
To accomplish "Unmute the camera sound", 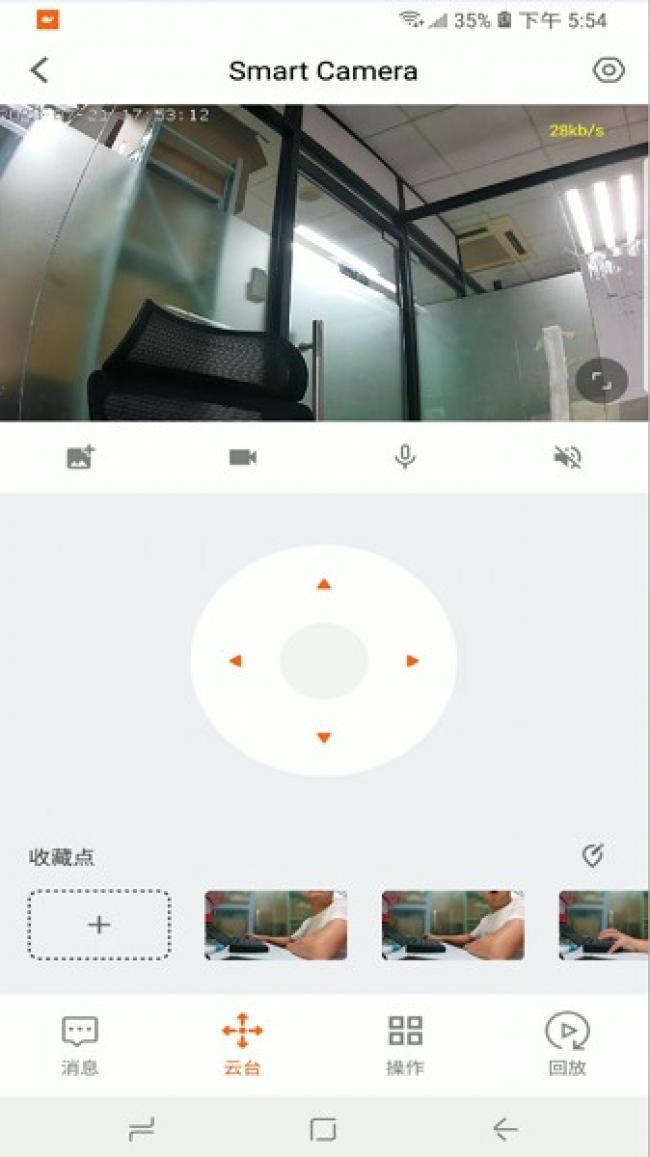I will pyautogui.click(x=567, y=457).
